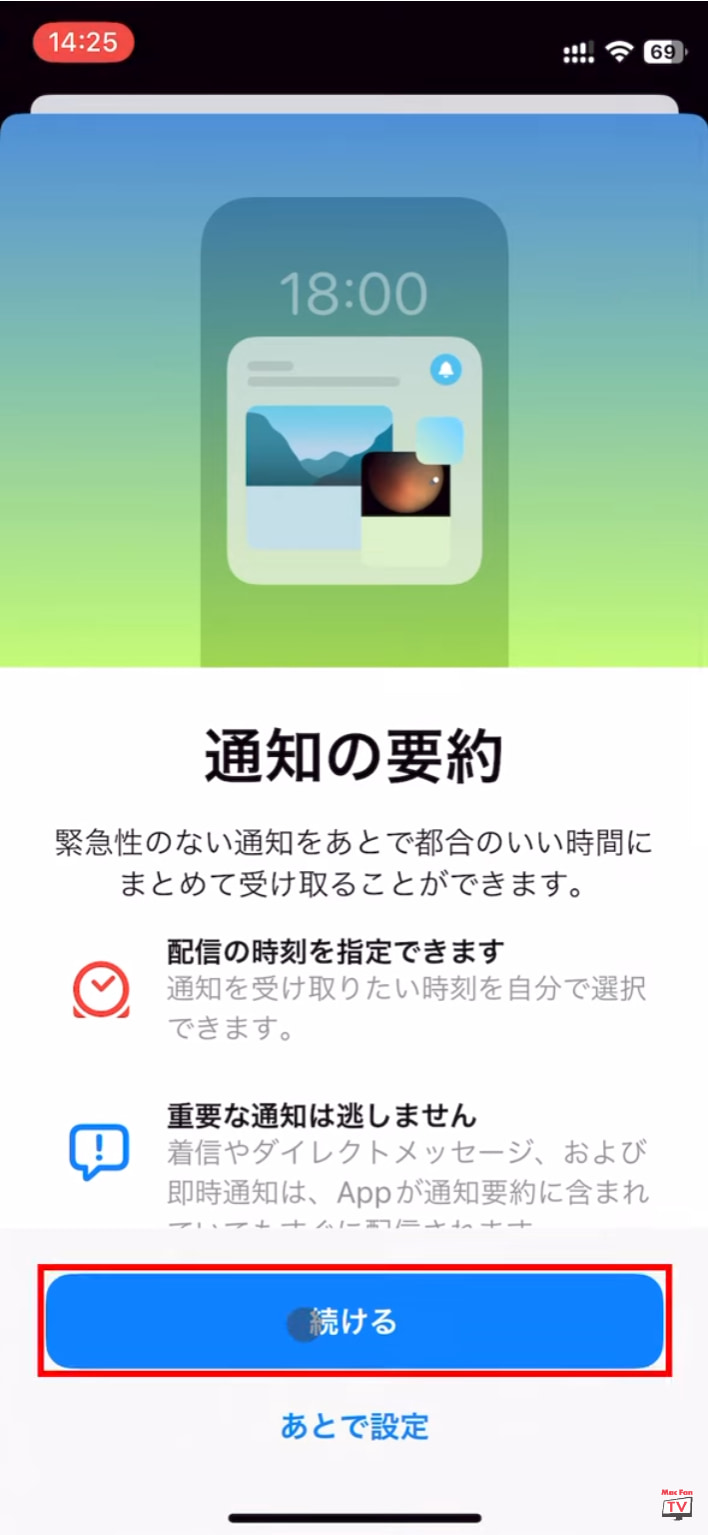Choose あとで設定 to set up later
The height and width of the screenshot is (1535, 708).
click(x=354, y=1425)
